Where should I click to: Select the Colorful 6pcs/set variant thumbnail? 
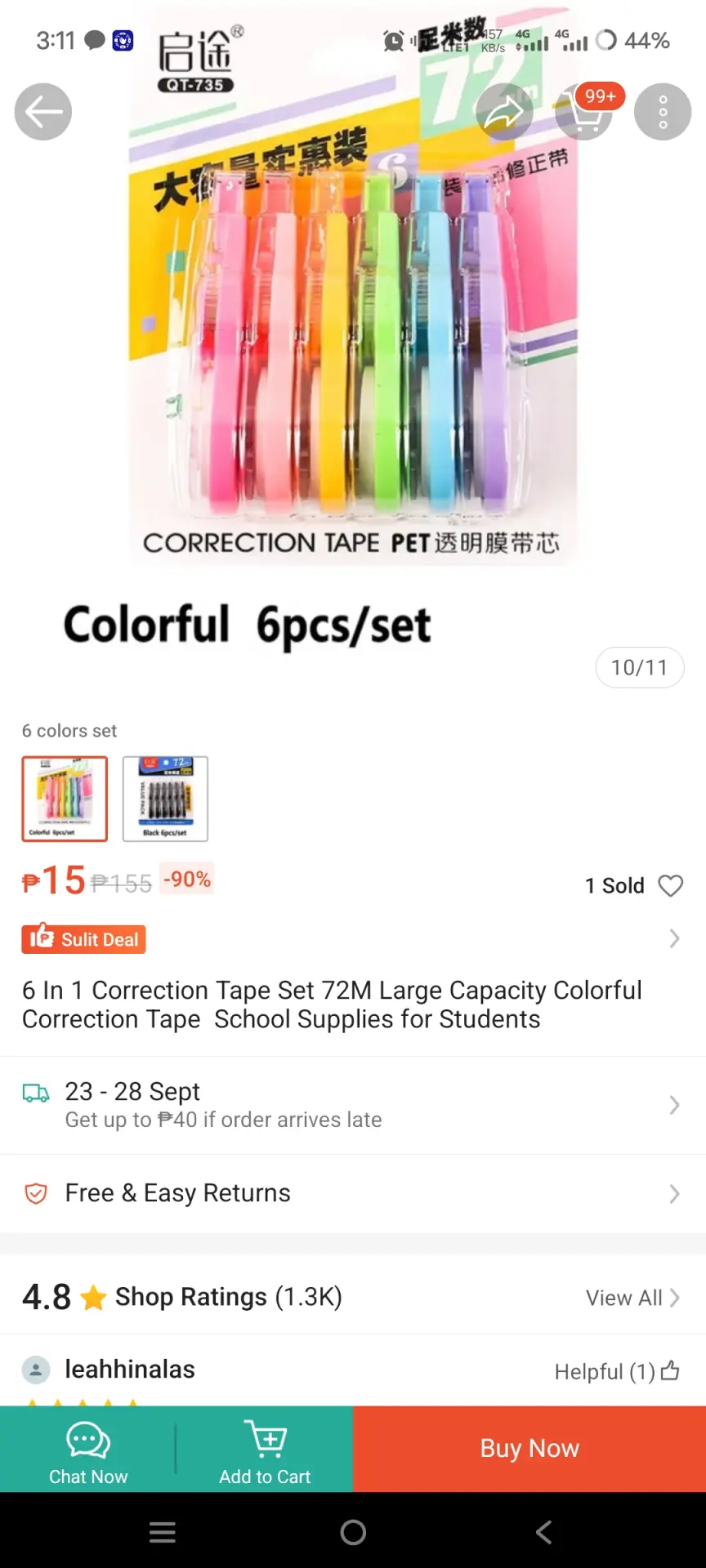click(x=65, y=799)
